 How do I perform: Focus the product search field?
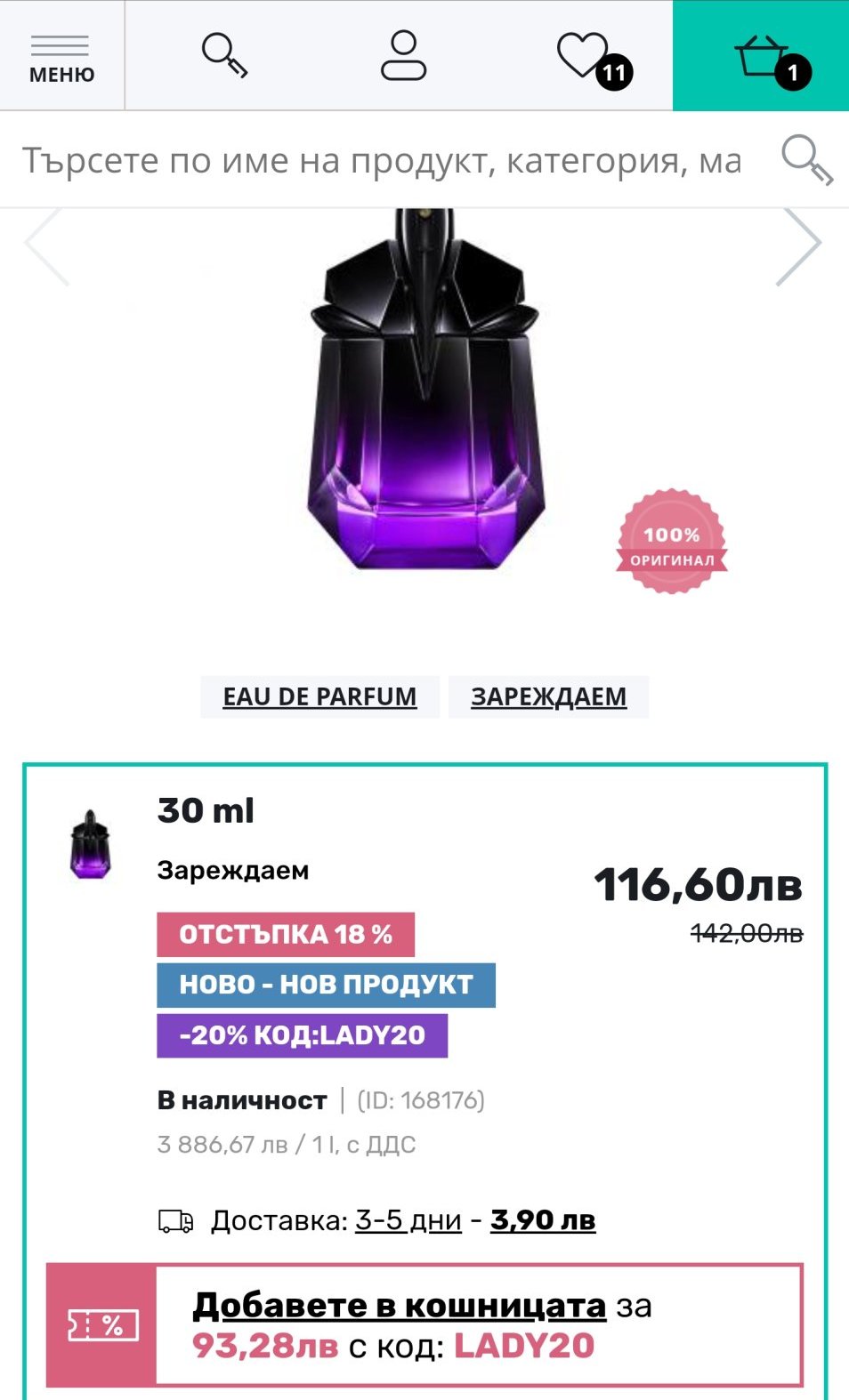(x=382, y=160)
